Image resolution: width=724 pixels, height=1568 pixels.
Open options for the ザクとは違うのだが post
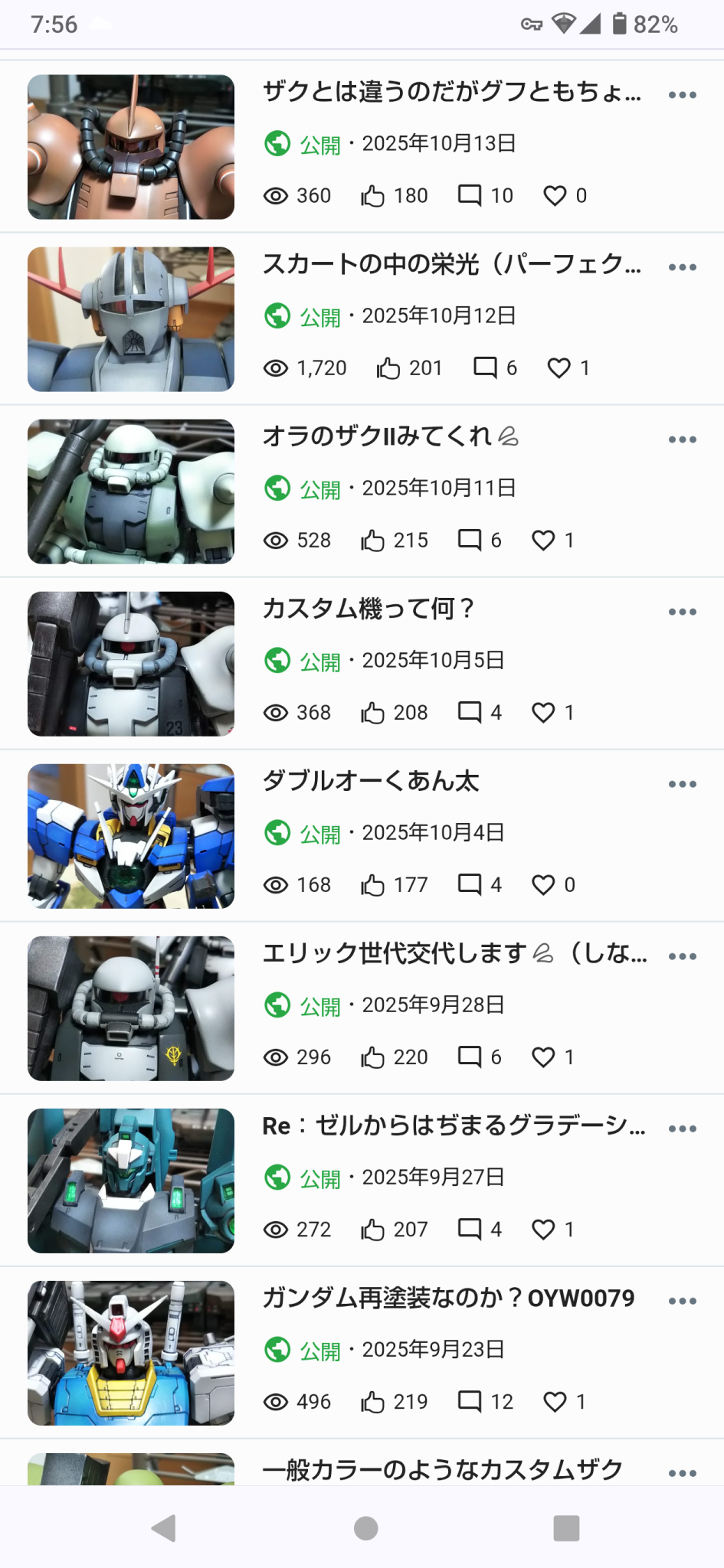point(682,95)
